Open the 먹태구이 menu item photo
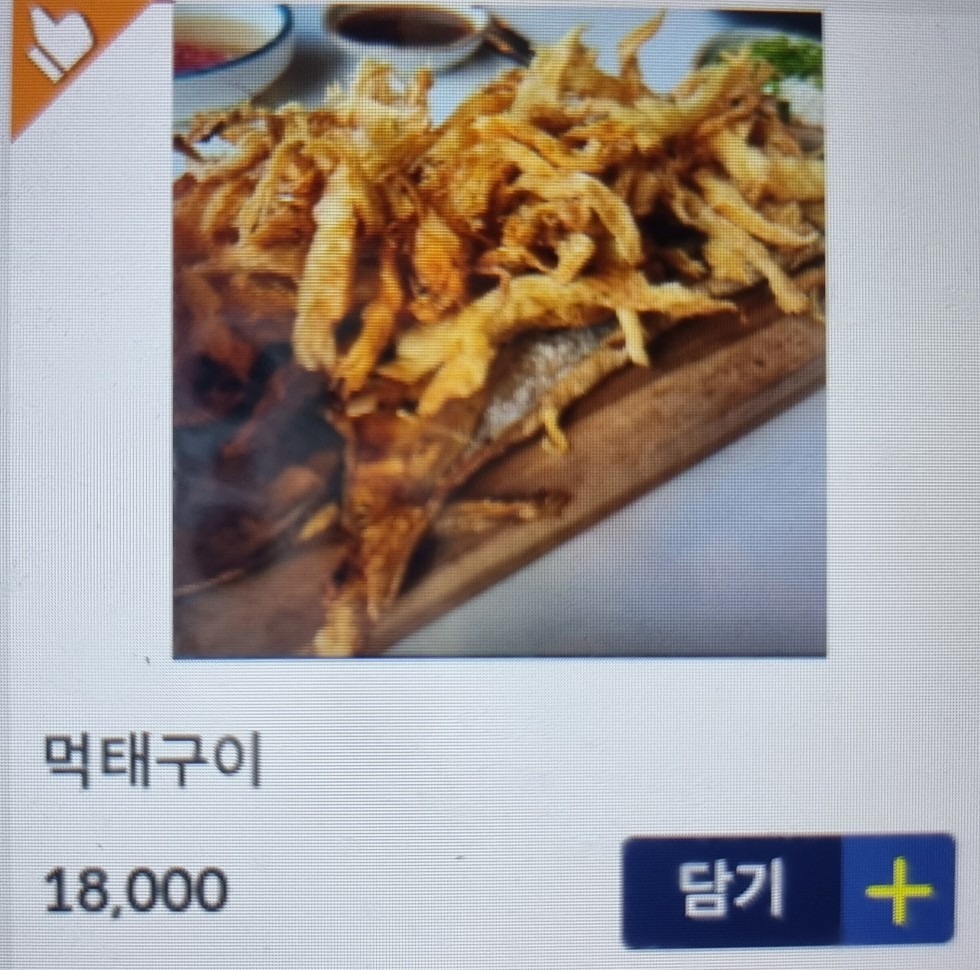Image resolution: width=980 pixels, height=970 pixels. click(499, 333)
